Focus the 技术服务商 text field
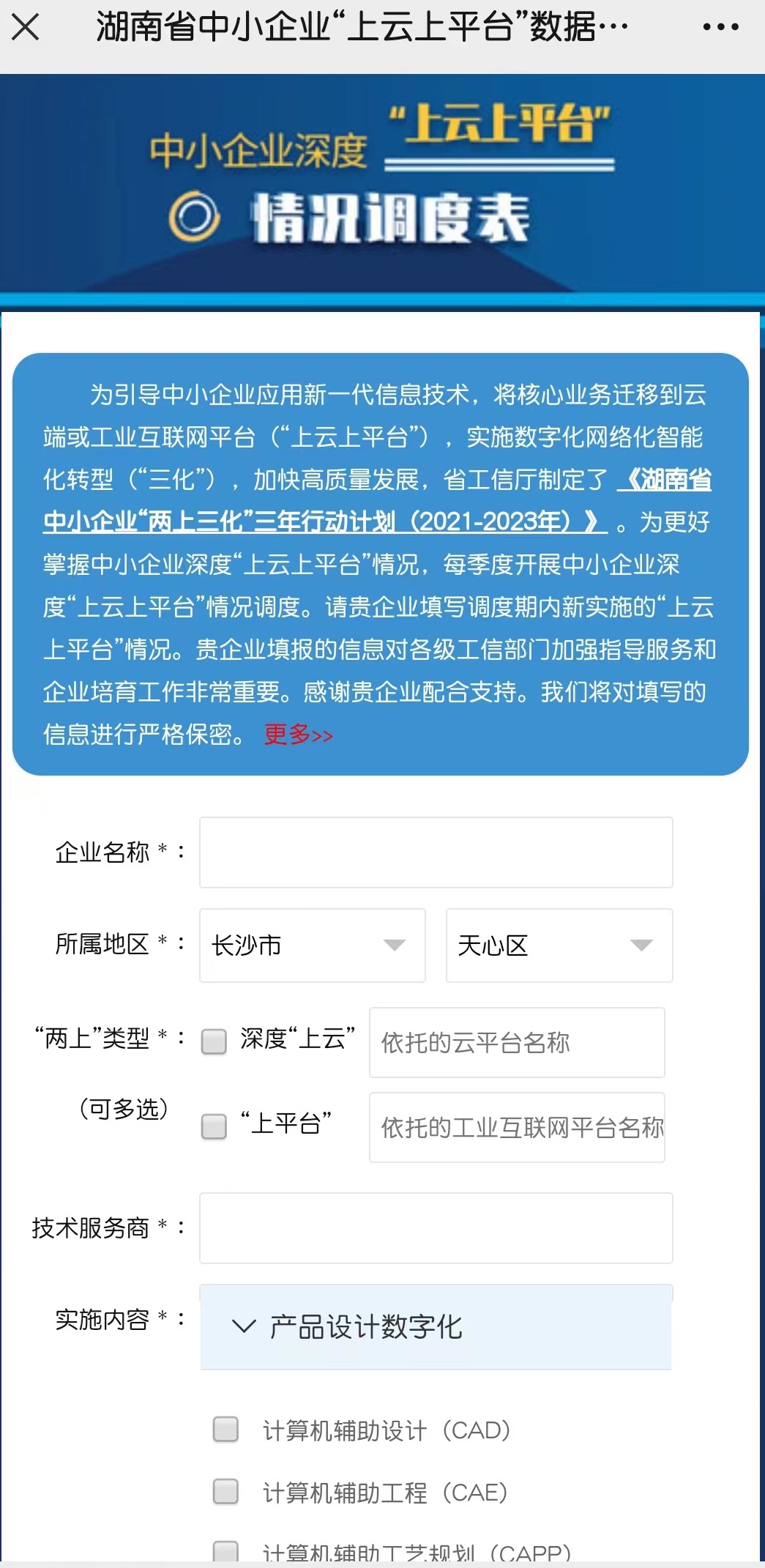765x1568 pixels. click(436, 1228)
